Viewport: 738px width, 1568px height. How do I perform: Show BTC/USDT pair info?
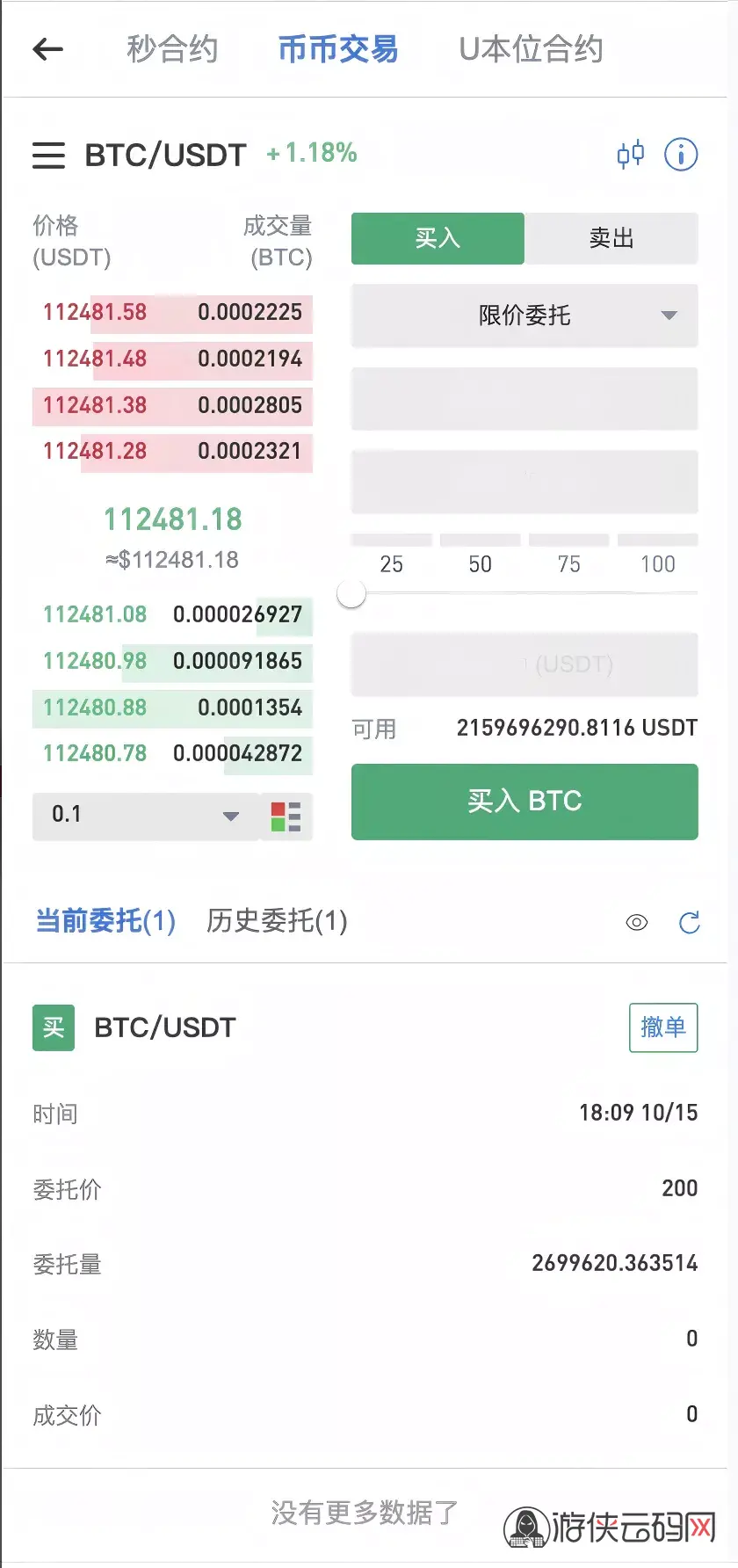tap(681, 155)
